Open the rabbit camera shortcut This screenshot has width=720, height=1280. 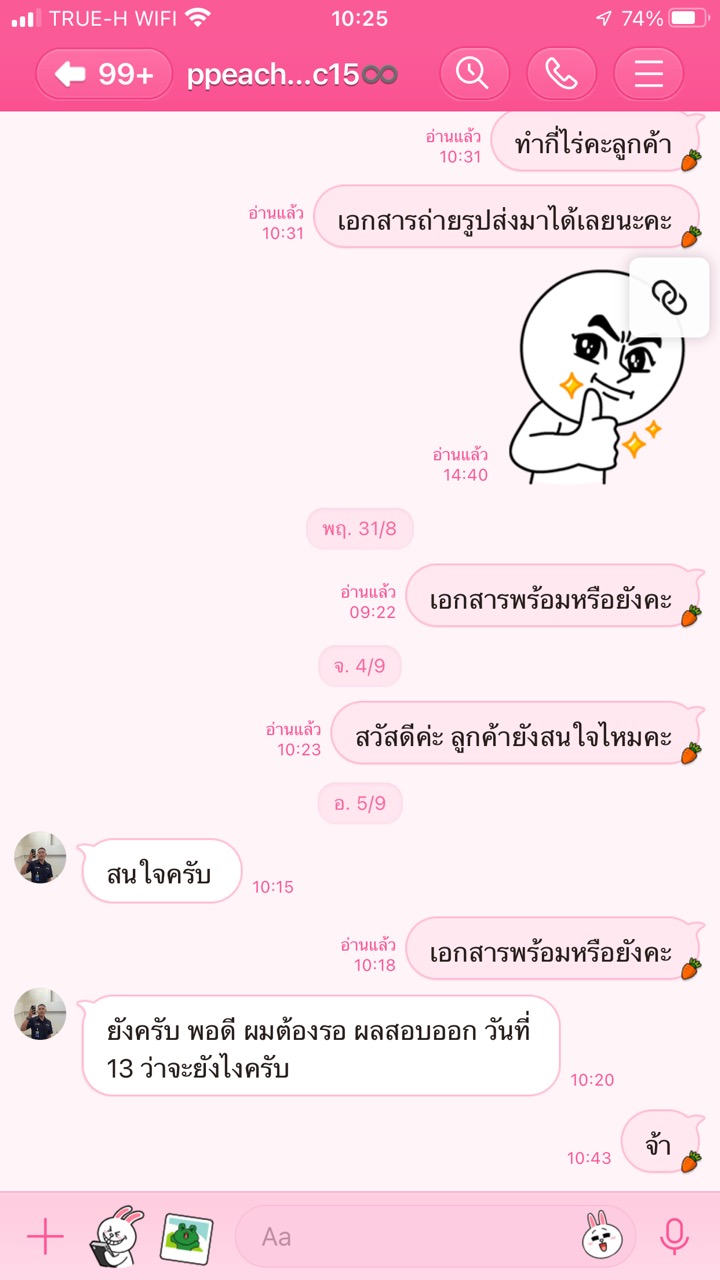[116, 1237]
